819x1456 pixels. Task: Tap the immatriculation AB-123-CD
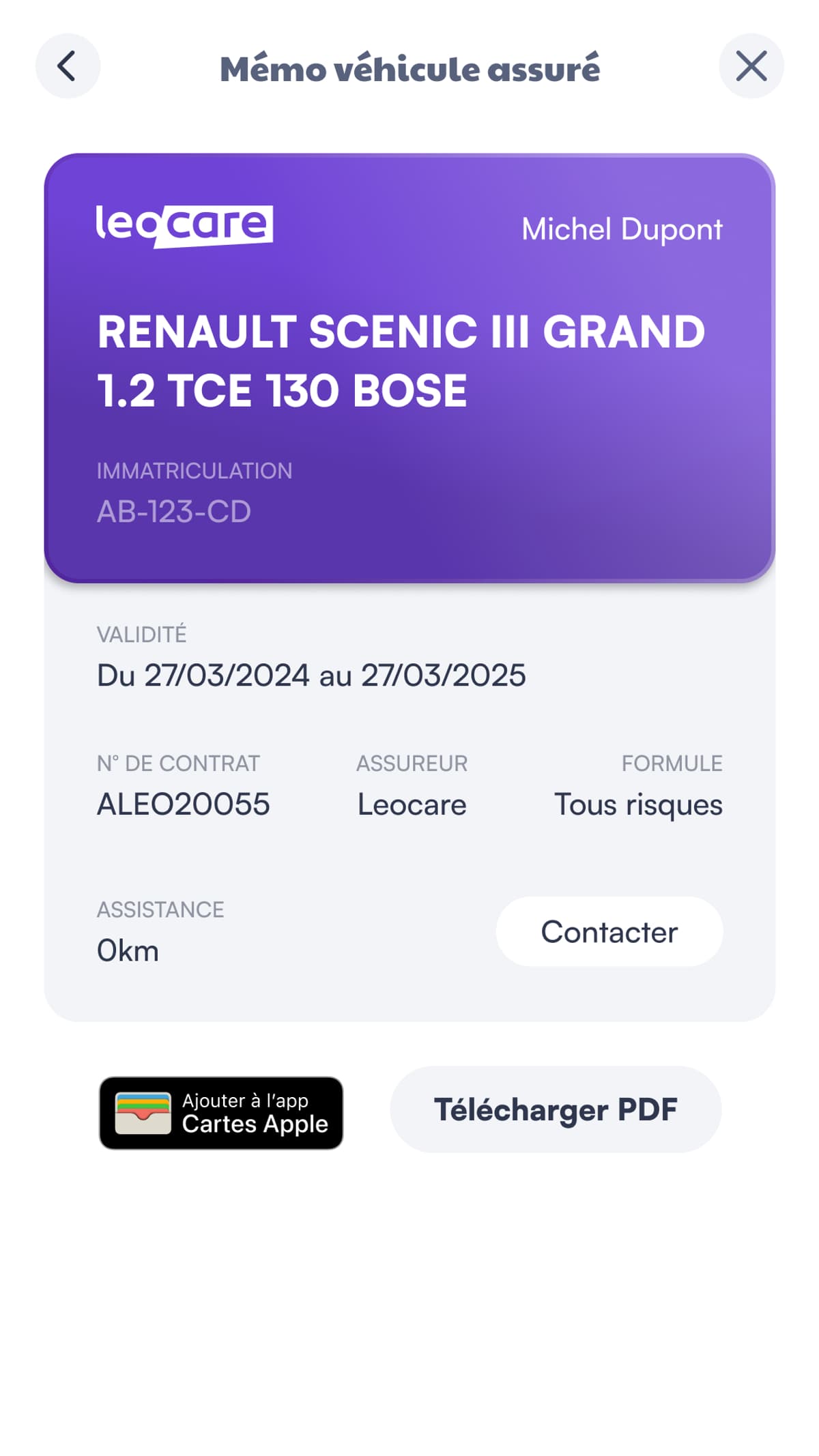coord(173,509)
